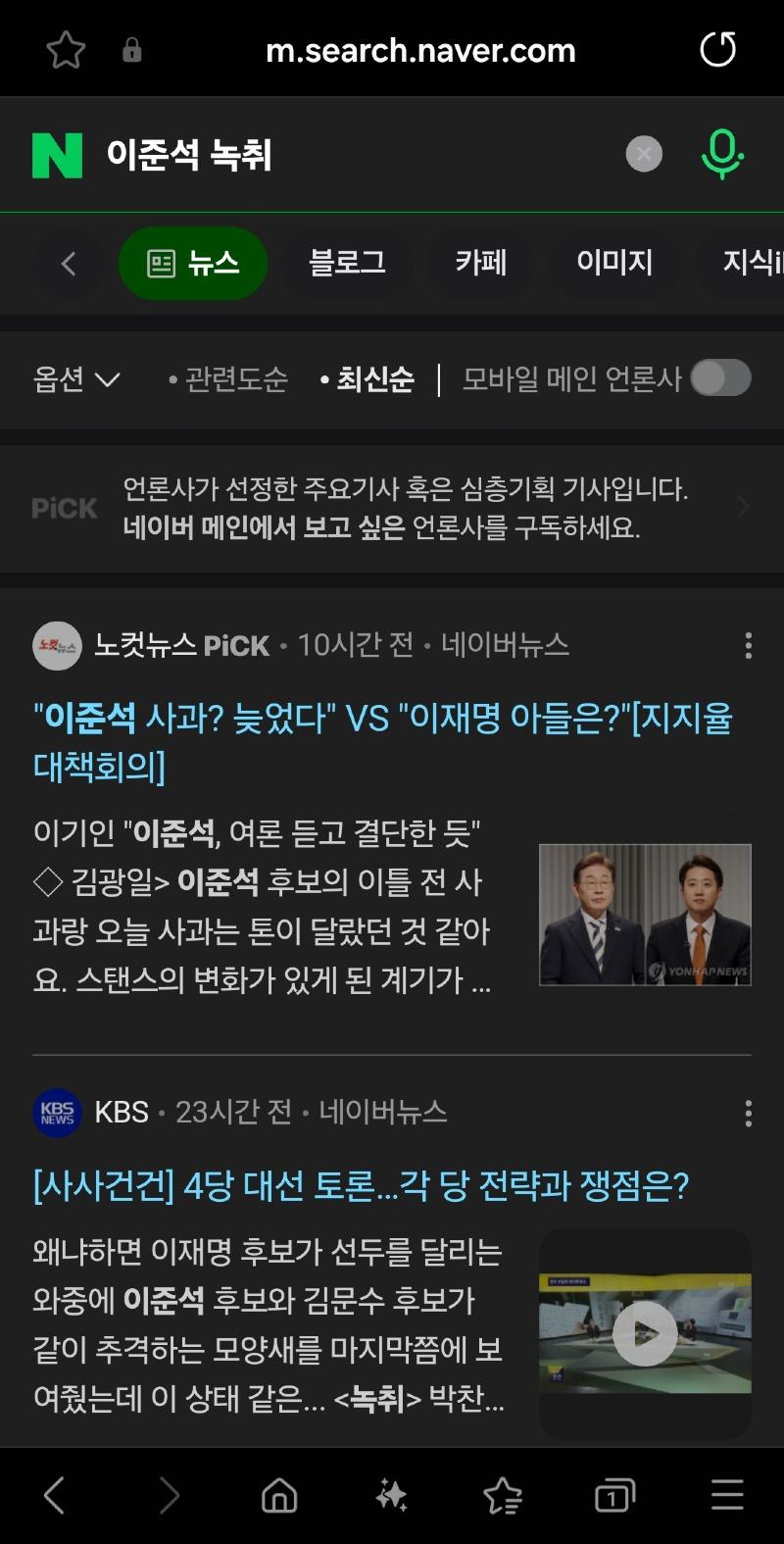Play the KBS video thumbnail

644,1333
